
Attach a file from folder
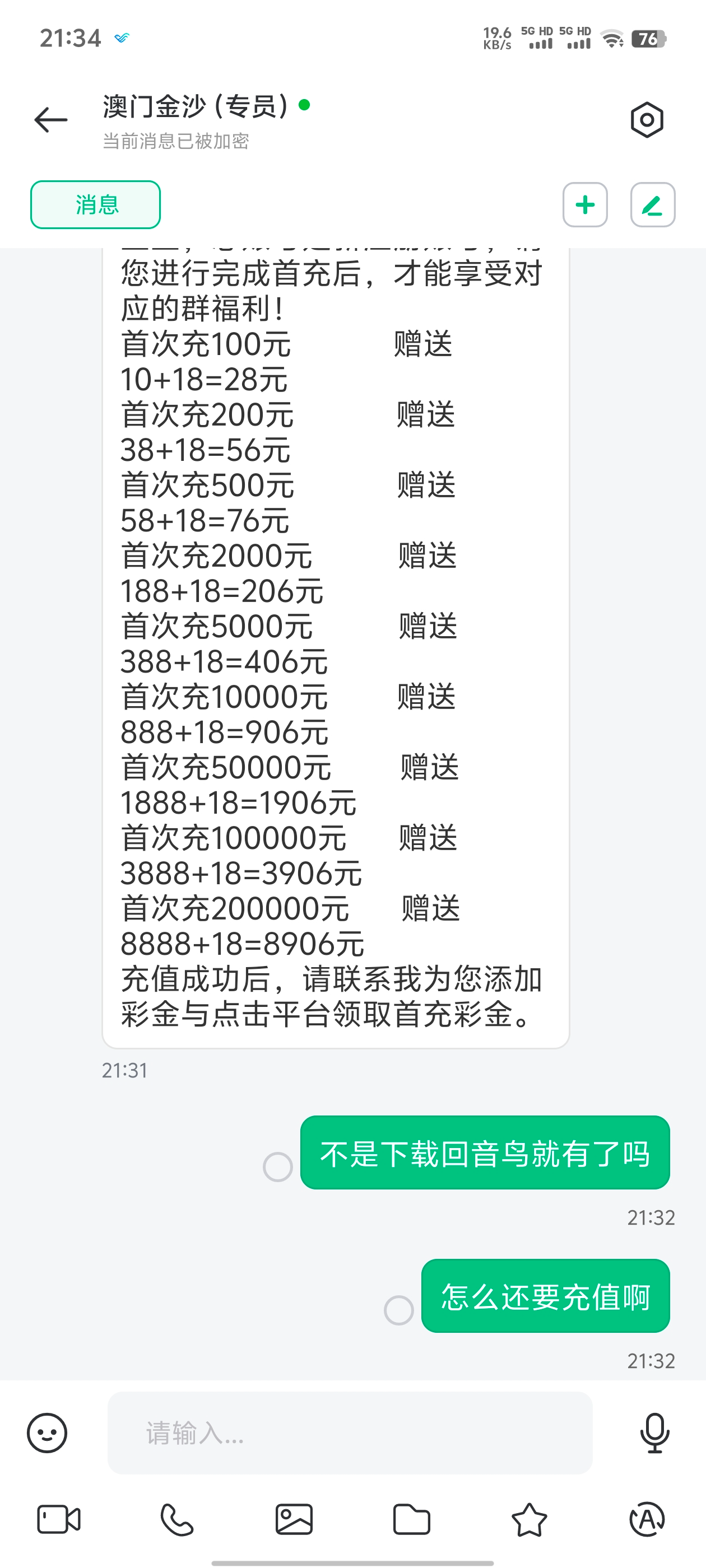(412, 1519)
